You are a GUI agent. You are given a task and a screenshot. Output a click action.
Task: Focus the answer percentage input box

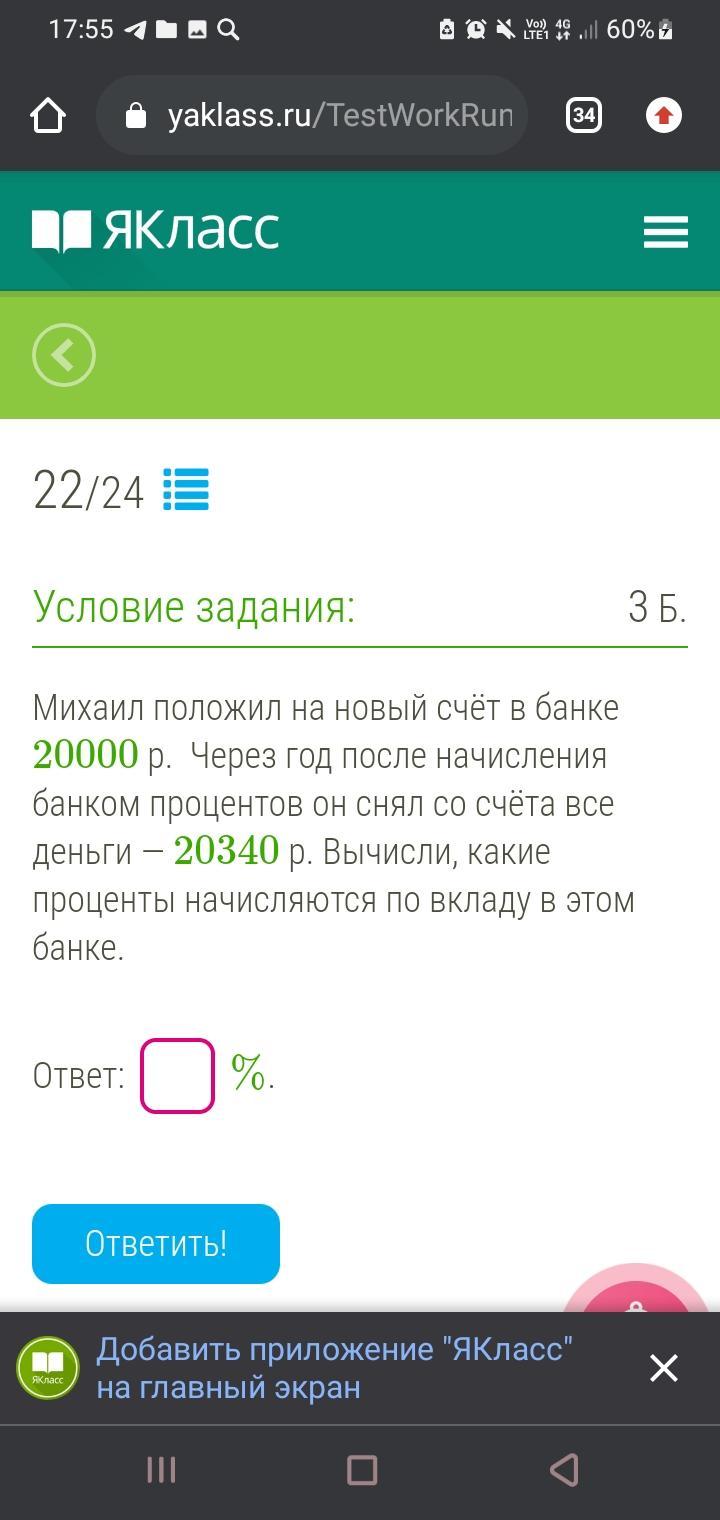(x=177, y=1076)
